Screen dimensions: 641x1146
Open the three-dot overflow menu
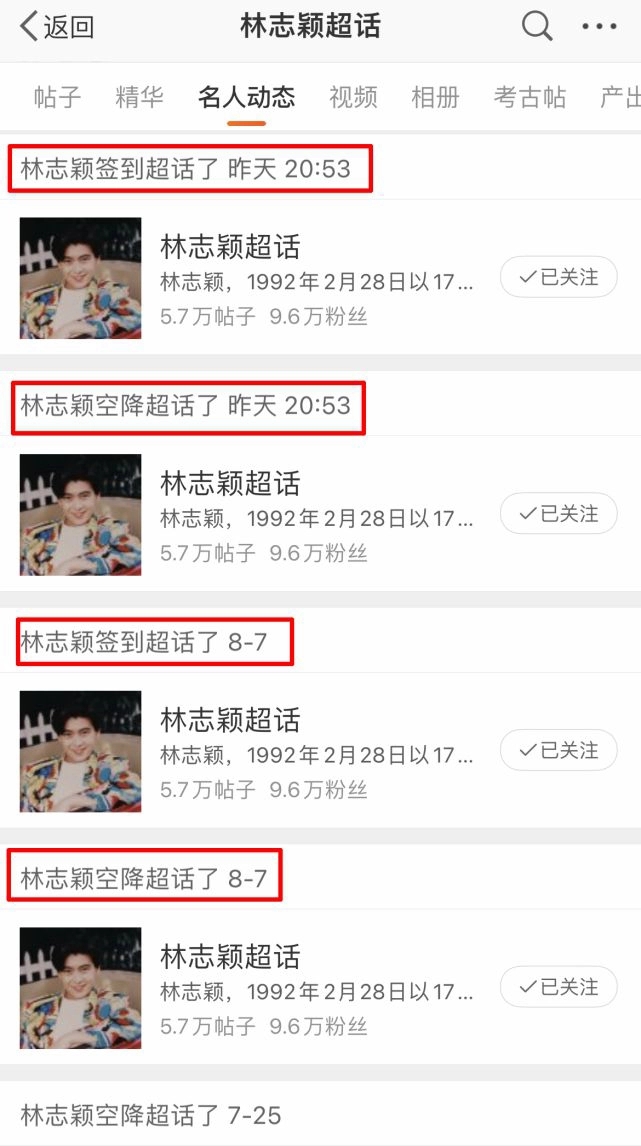pyautogui.click(x=599, y=27)
